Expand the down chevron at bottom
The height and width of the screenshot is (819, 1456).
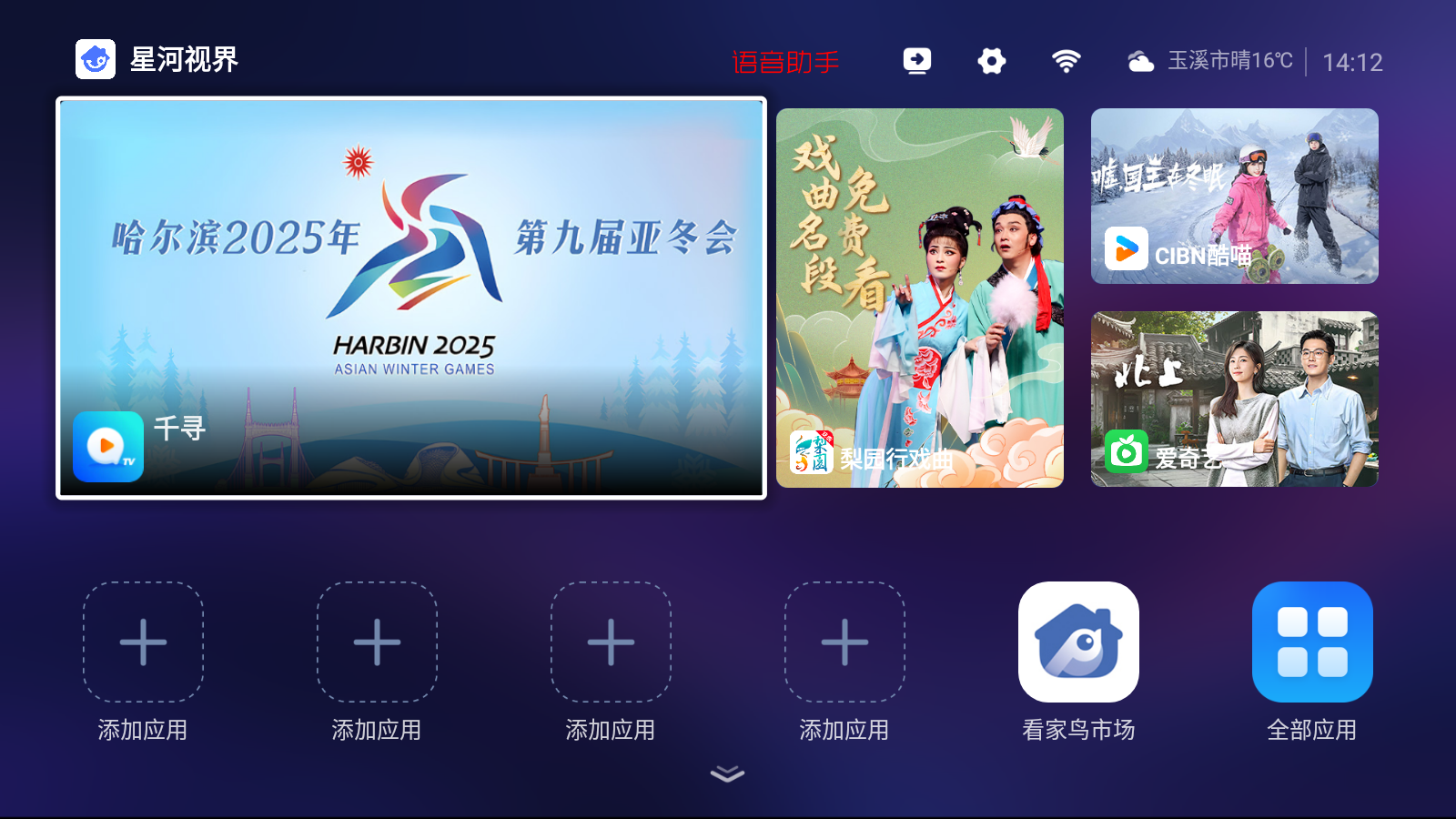(x=727, y=774)
